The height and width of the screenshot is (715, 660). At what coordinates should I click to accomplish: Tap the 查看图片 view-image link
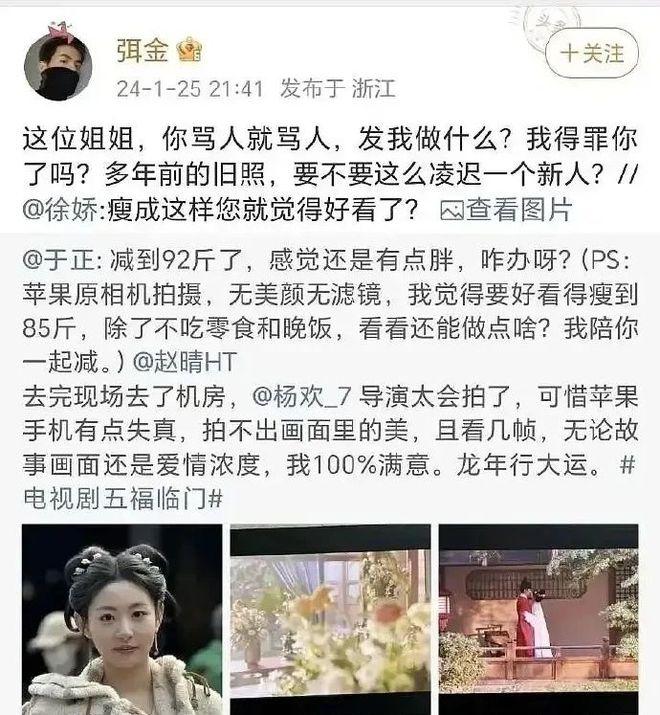click(x=507, y=210)
